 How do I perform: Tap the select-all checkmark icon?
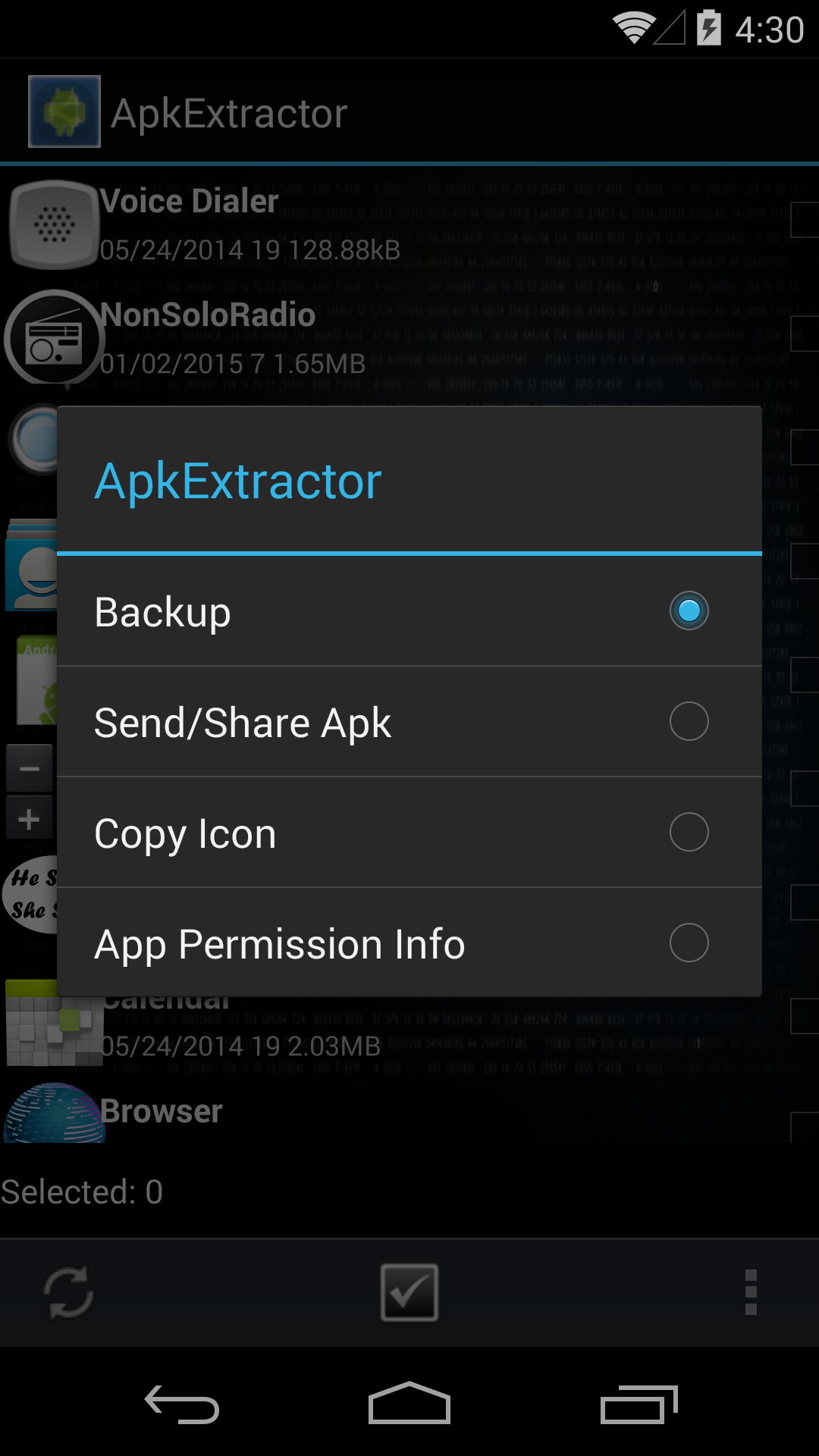click(x=409, y=1293)
